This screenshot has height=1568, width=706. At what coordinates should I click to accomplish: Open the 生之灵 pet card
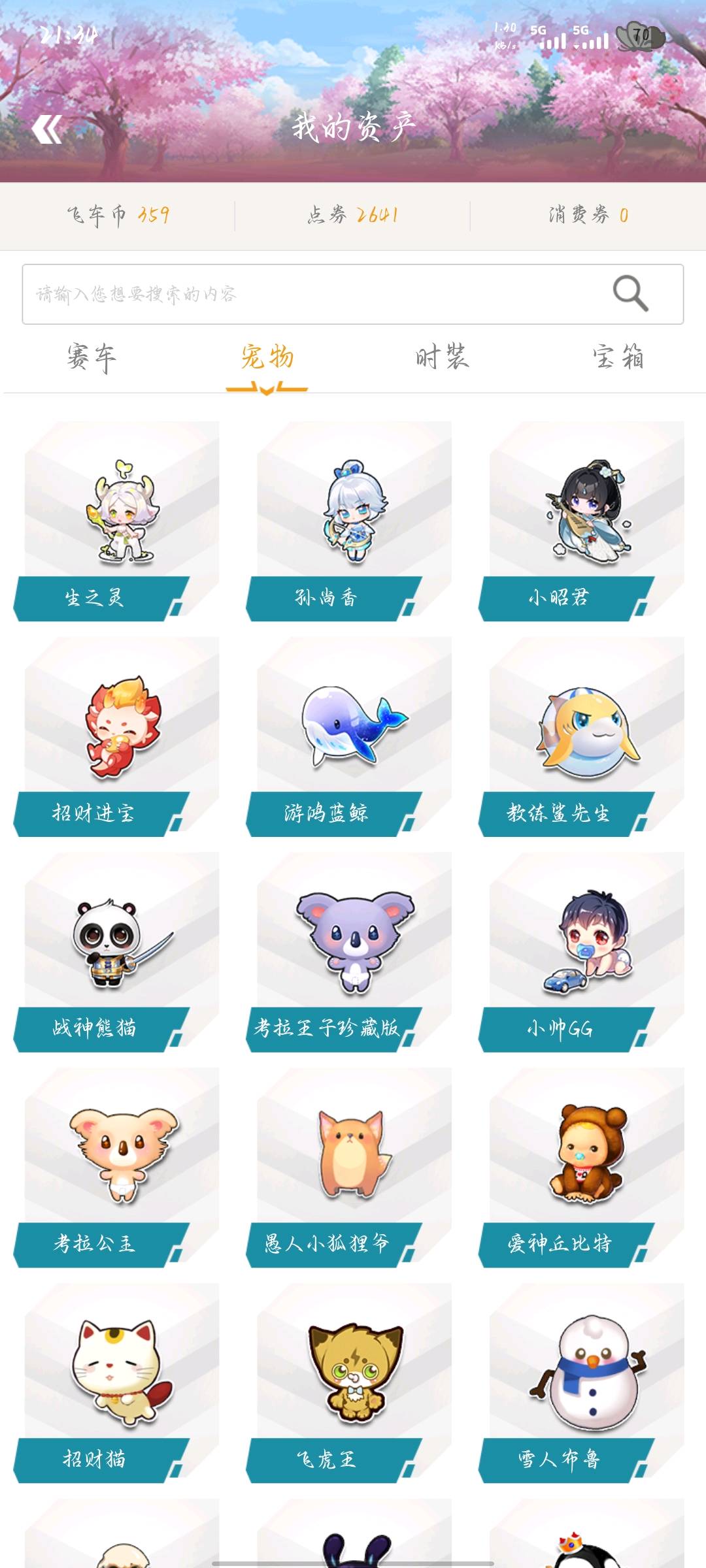[x=116, y=521]
